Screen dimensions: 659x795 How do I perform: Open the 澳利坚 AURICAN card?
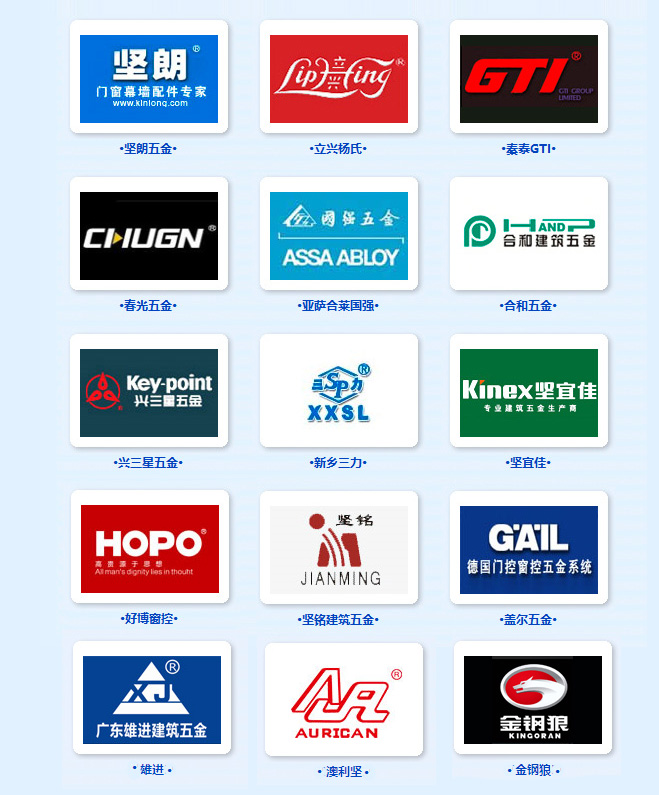pos(343,702)
